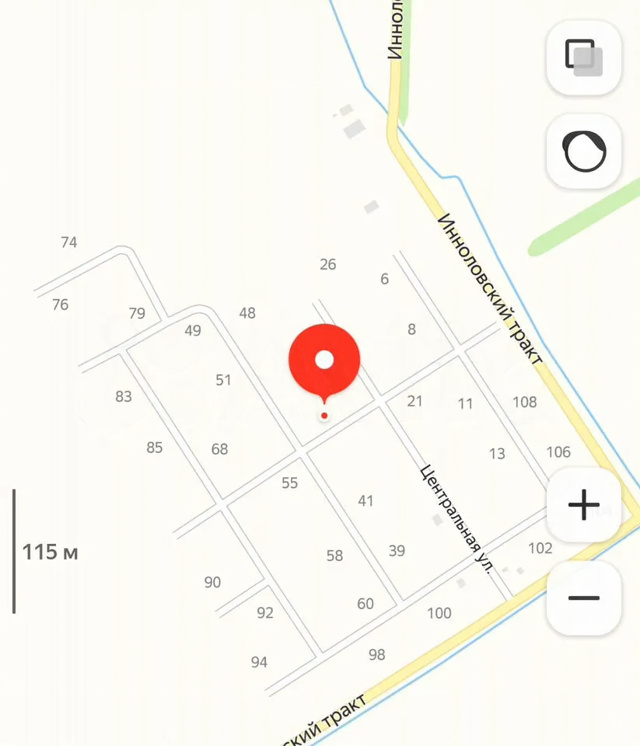640x746 pixels.
Task: Zoom in with the plus button
Action: 584,506
